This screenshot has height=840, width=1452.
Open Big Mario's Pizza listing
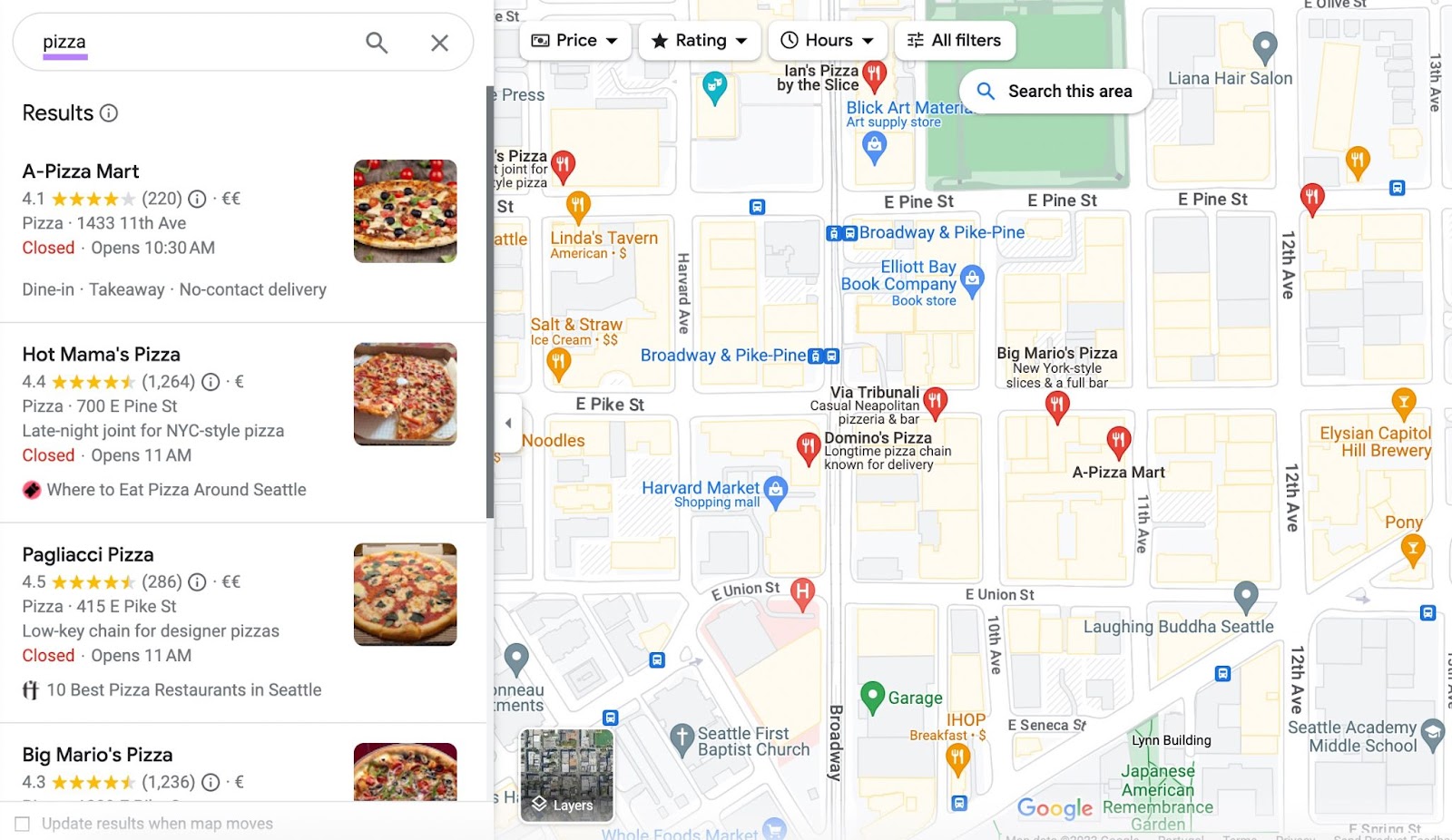[x=97, y=755]
